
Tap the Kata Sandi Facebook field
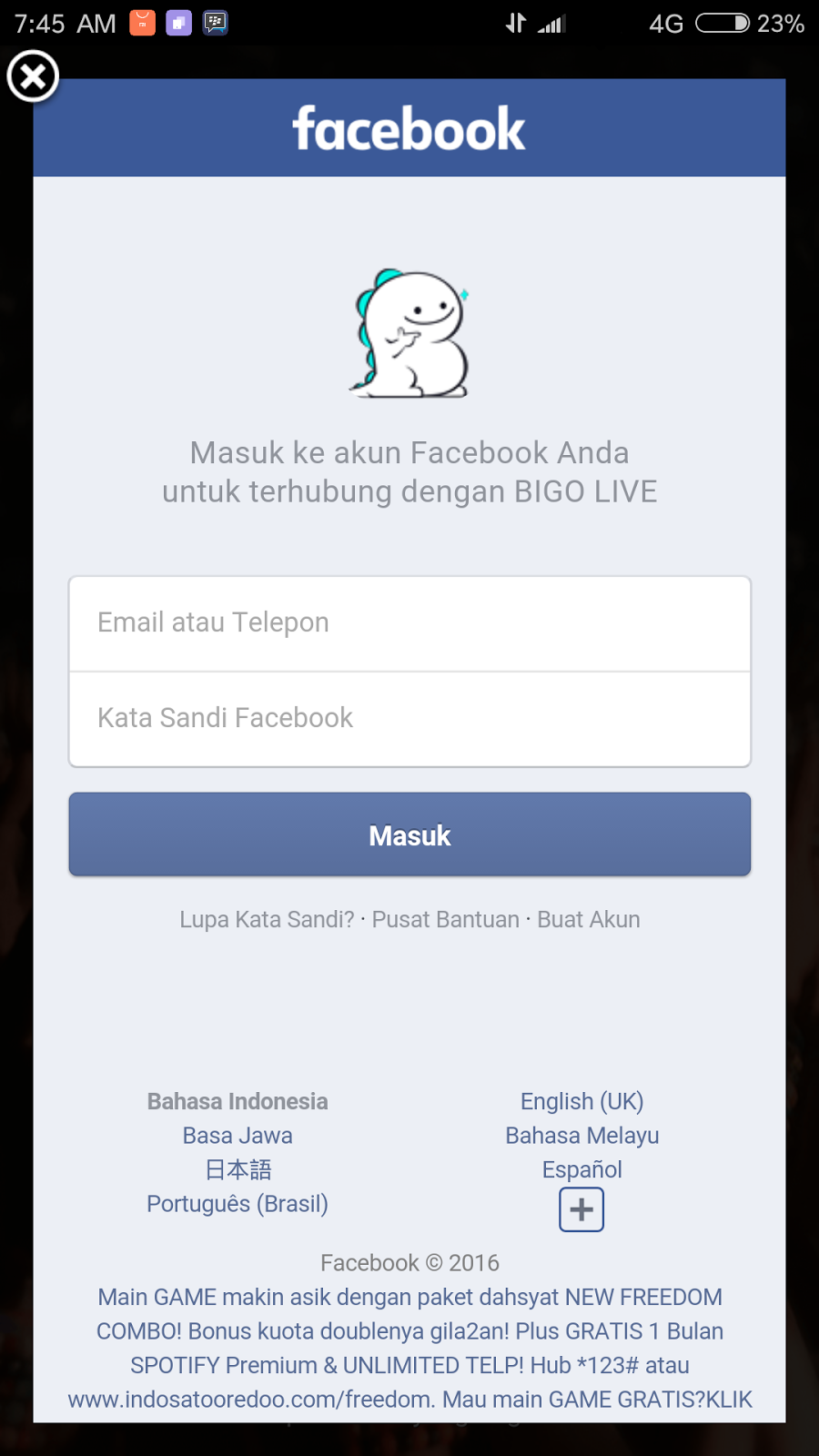tap(409, 719)
